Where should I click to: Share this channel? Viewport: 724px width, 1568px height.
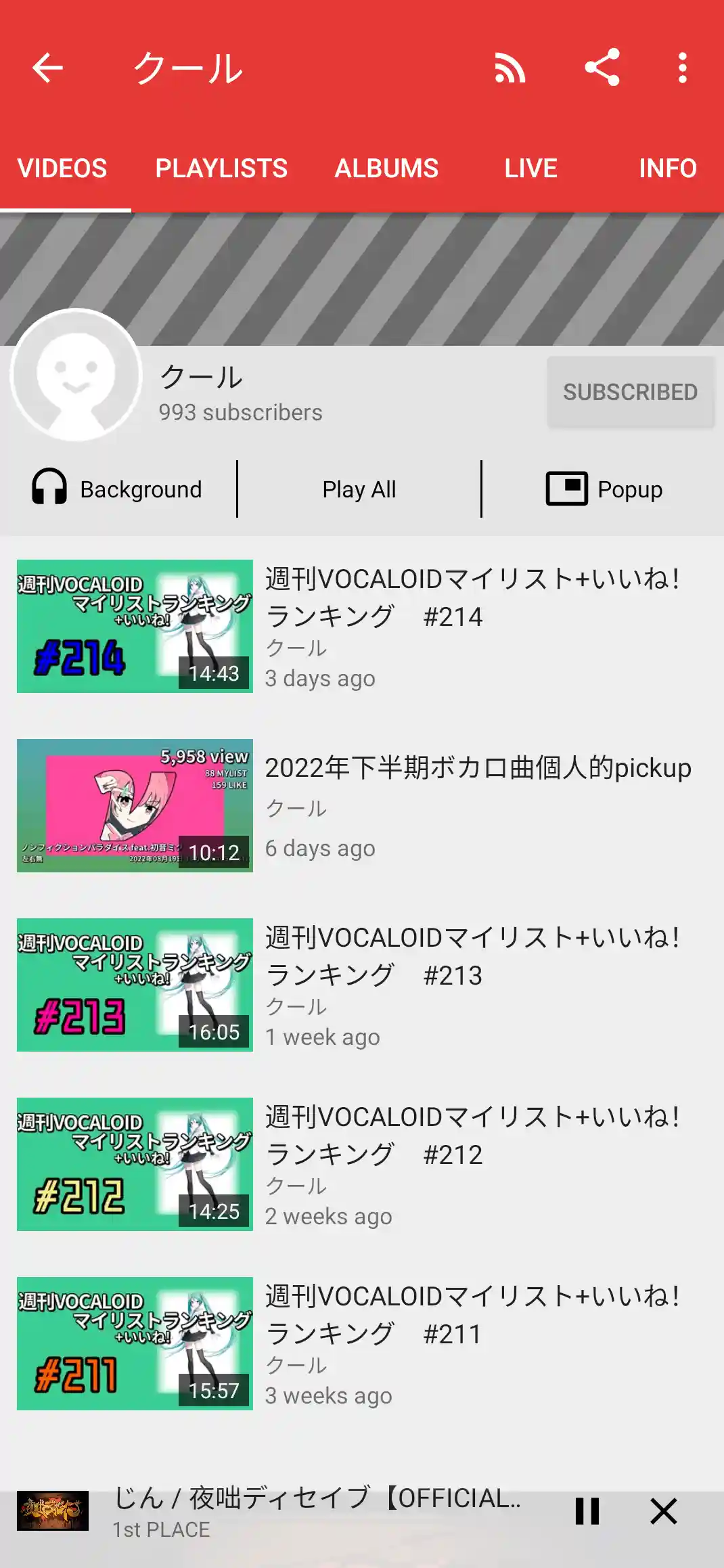coord(602,68)
